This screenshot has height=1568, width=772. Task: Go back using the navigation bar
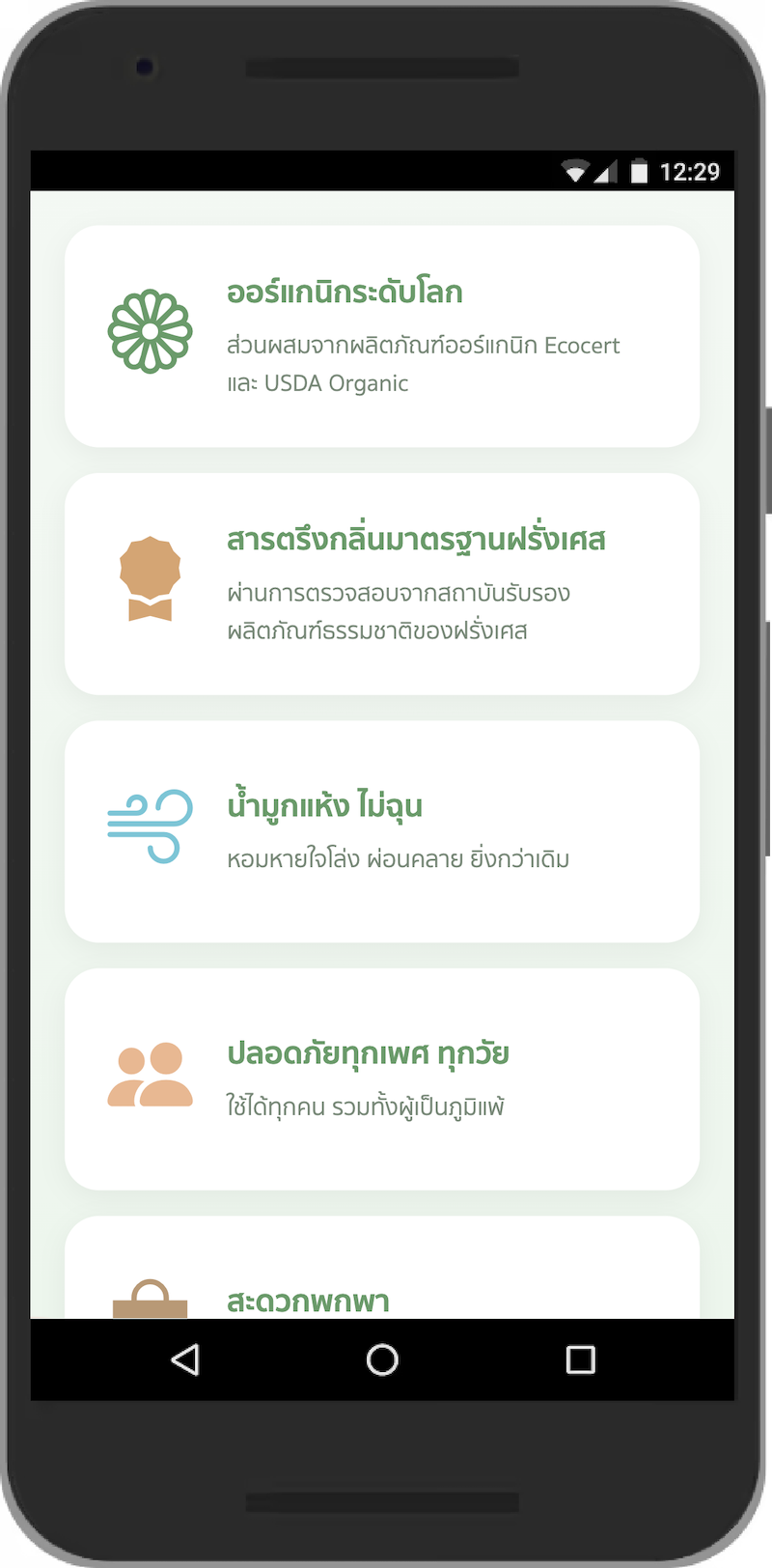(x=185, y=1359)
